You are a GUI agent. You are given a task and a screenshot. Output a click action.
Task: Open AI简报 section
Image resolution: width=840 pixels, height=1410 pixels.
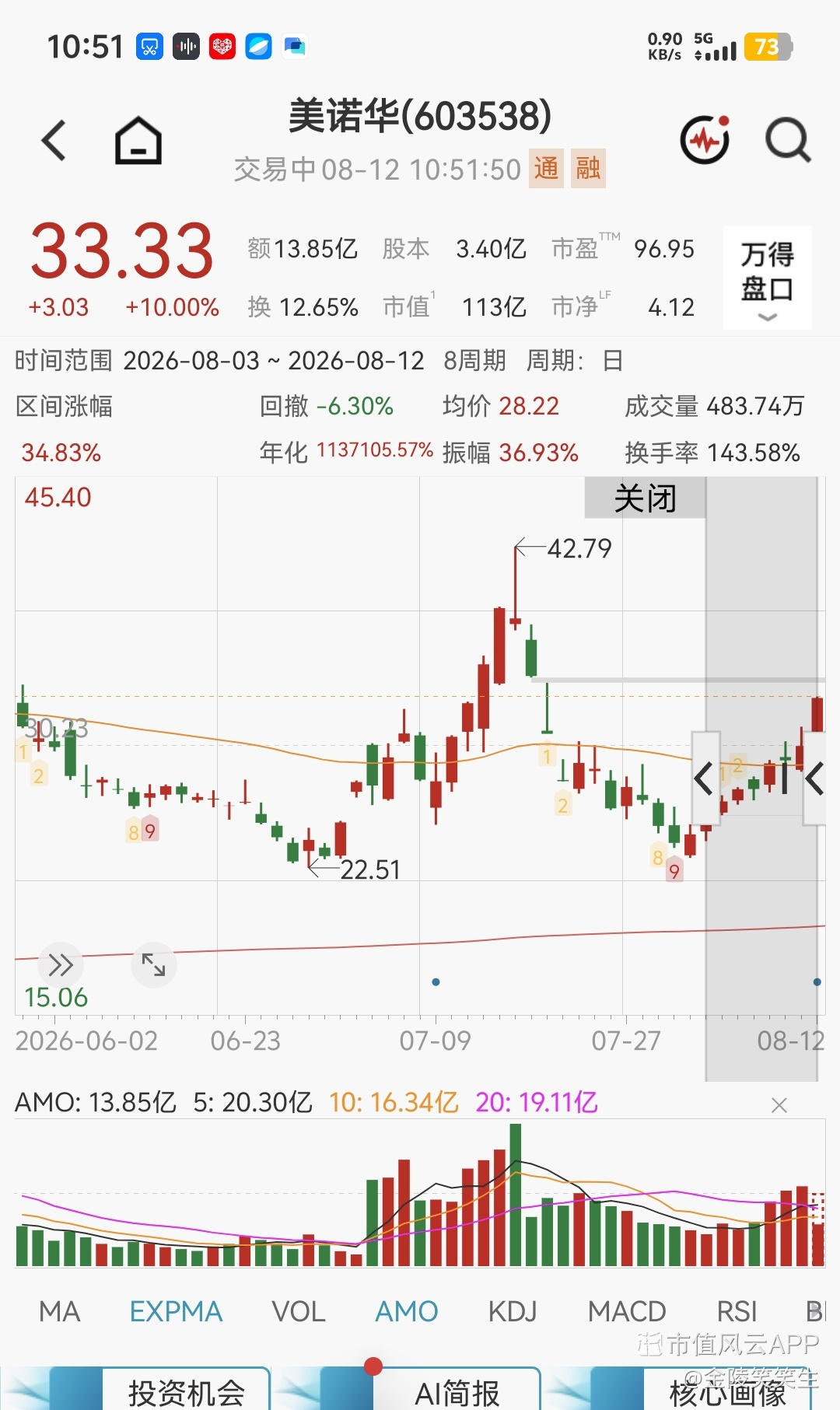pos(457,1391)
